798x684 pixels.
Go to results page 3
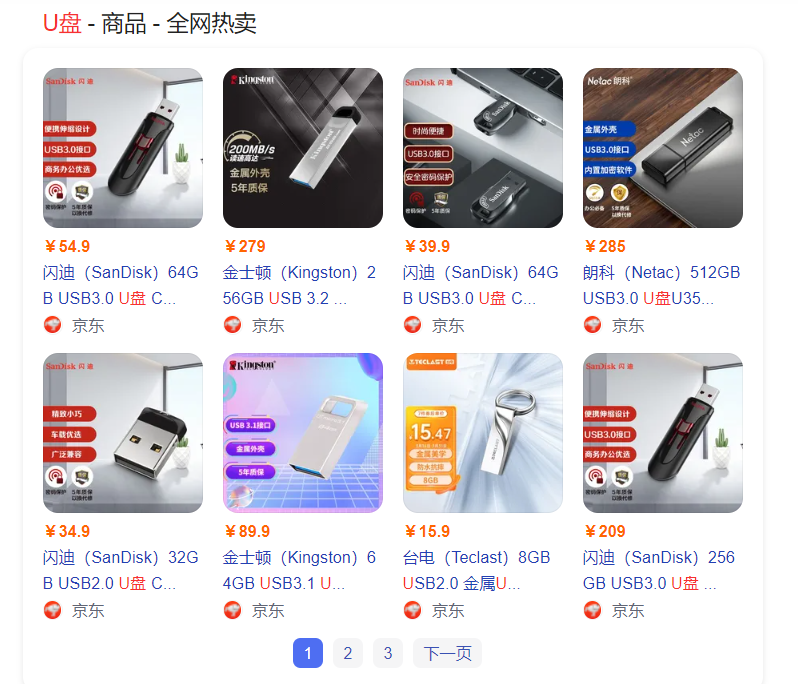tap(387, 654)
